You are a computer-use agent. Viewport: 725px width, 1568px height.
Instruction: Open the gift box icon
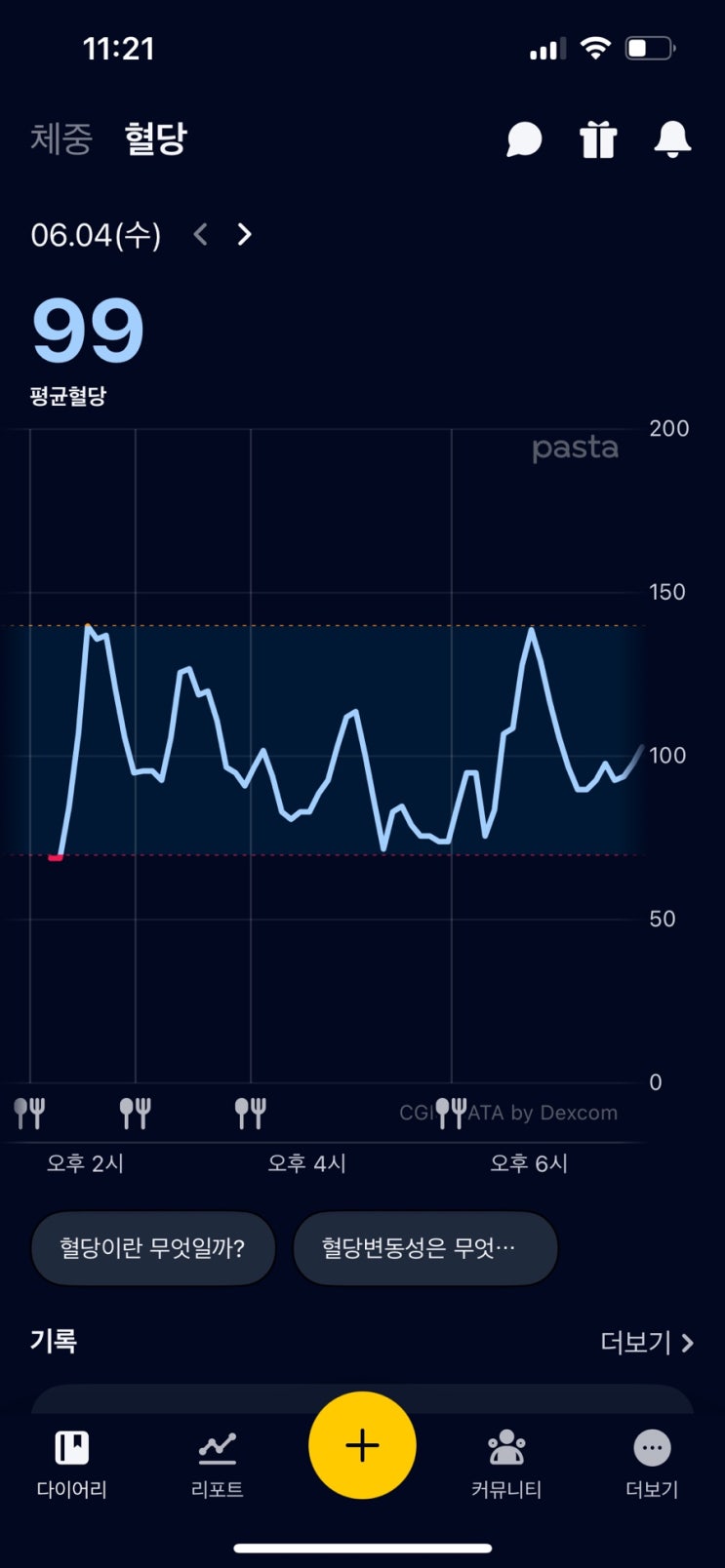click(598, 139)
